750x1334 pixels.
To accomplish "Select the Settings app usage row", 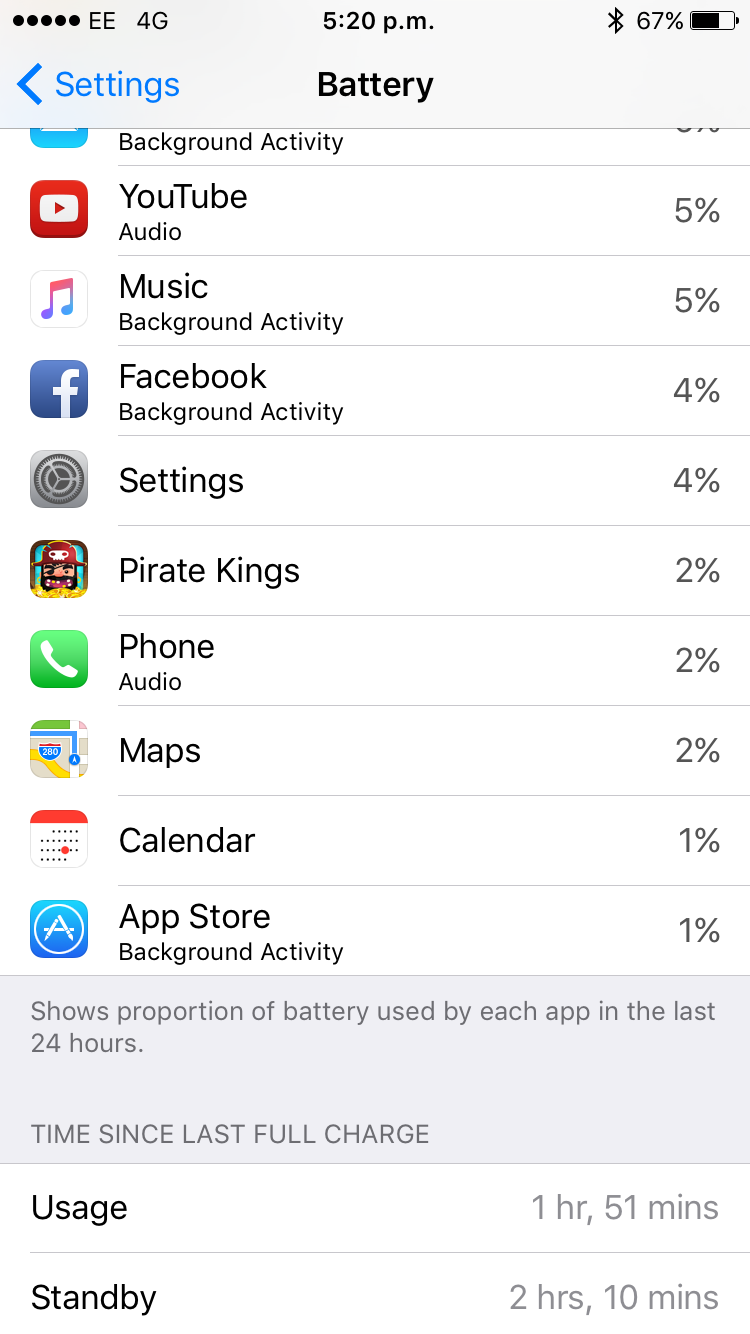I will (x=375, y=481).
